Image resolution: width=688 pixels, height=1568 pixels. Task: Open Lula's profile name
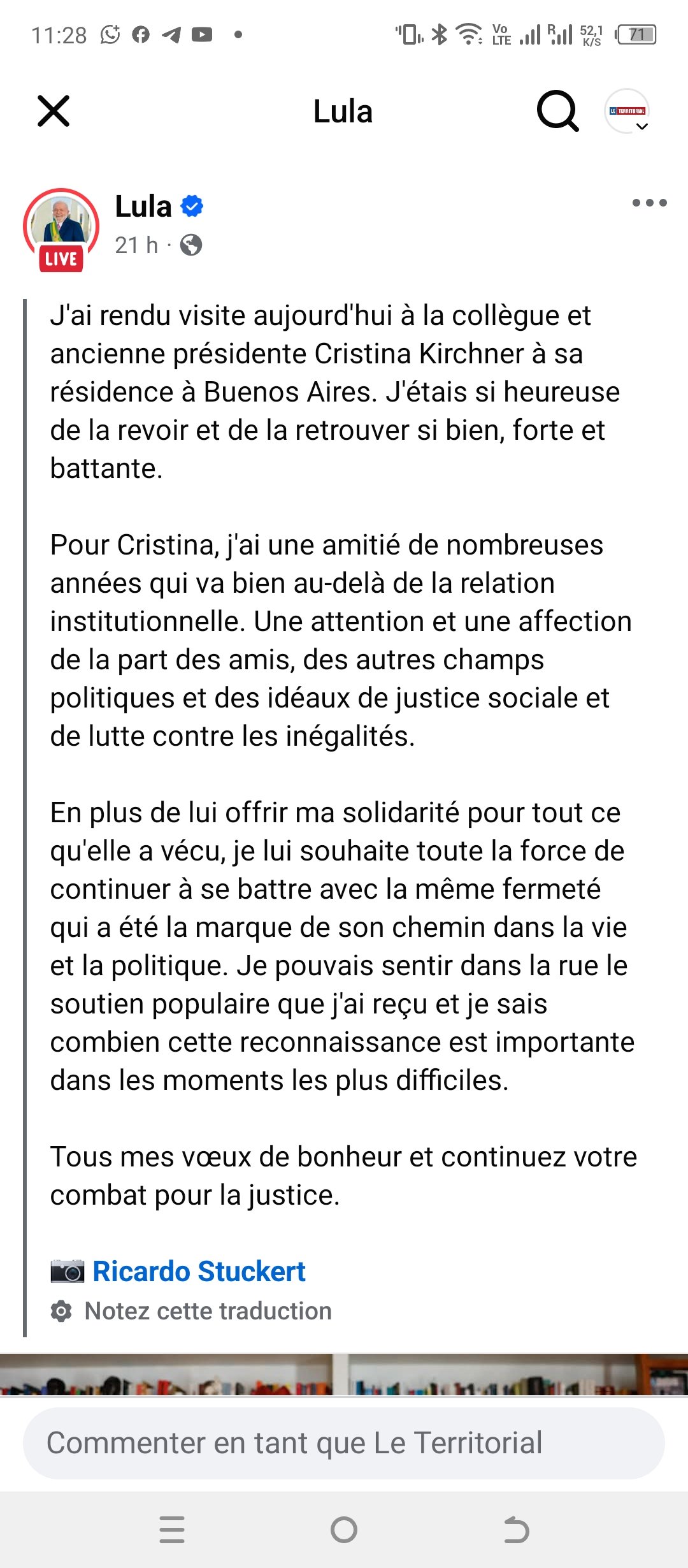click(144, 207)
